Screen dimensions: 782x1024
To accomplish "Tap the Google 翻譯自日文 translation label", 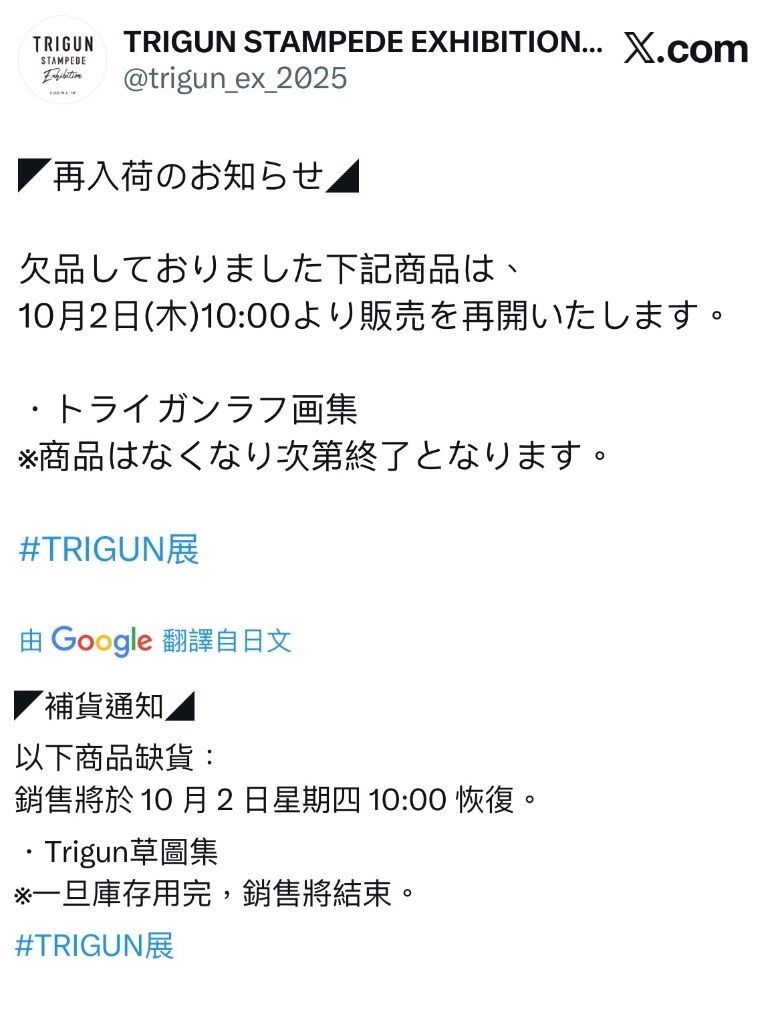I will tap(156, 641).
